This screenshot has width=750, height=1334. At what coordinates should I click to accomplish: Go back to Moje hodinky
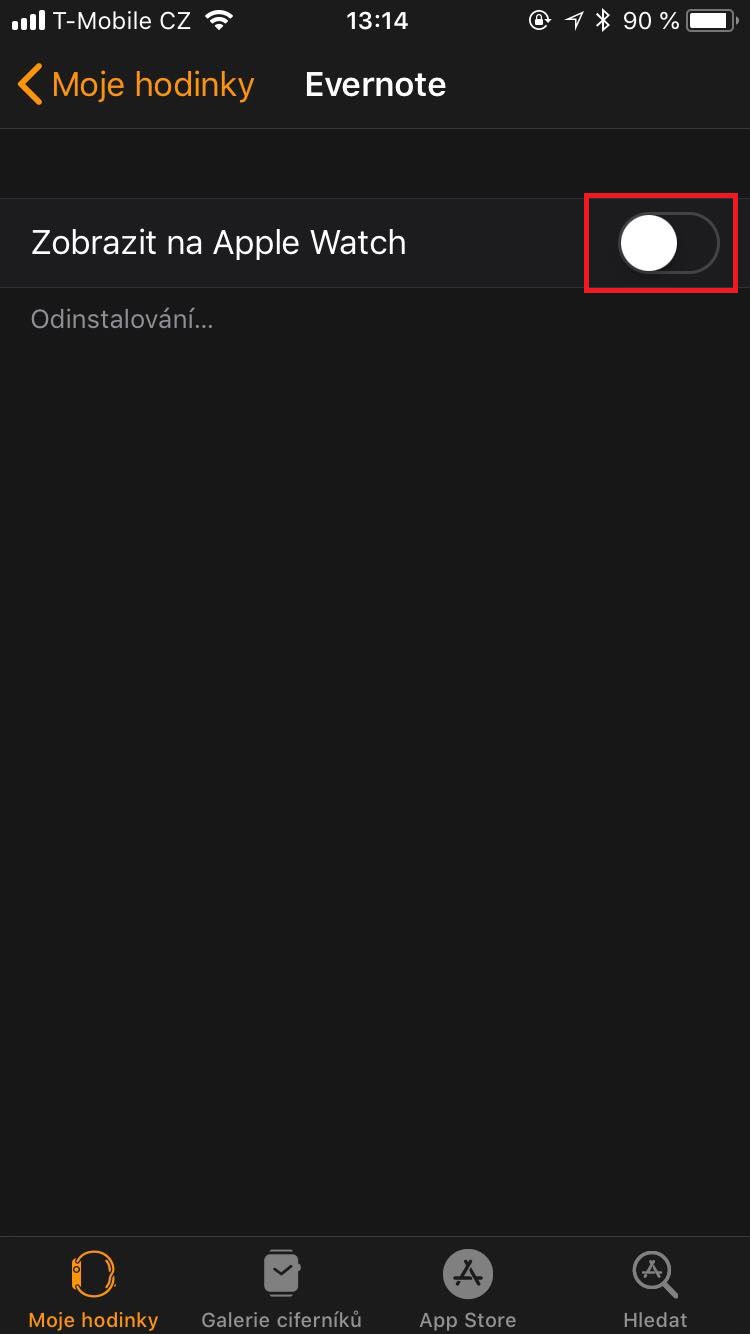tap(136, 85)
